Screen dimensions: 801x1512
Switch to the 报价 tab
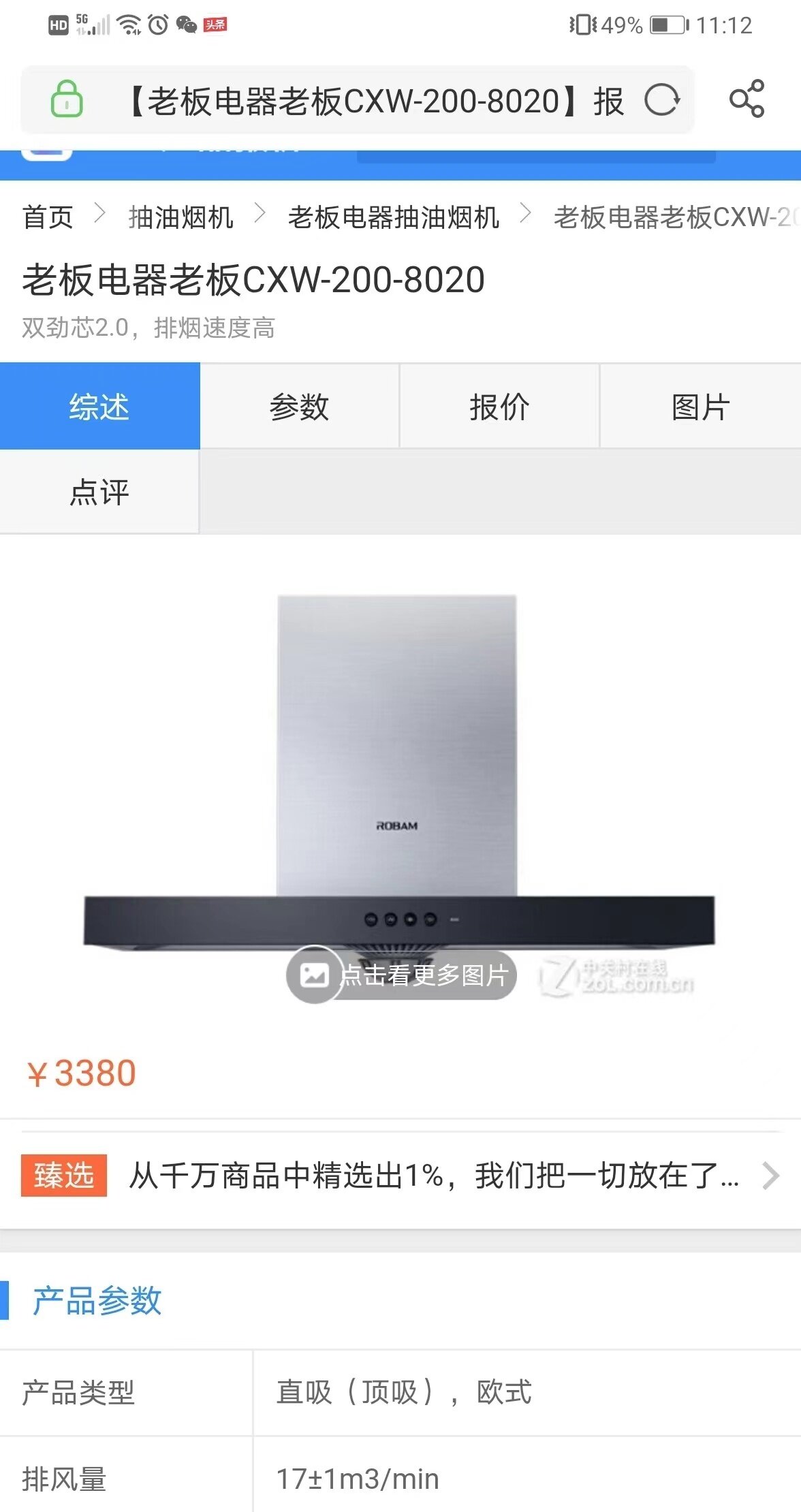pos(499,407)
